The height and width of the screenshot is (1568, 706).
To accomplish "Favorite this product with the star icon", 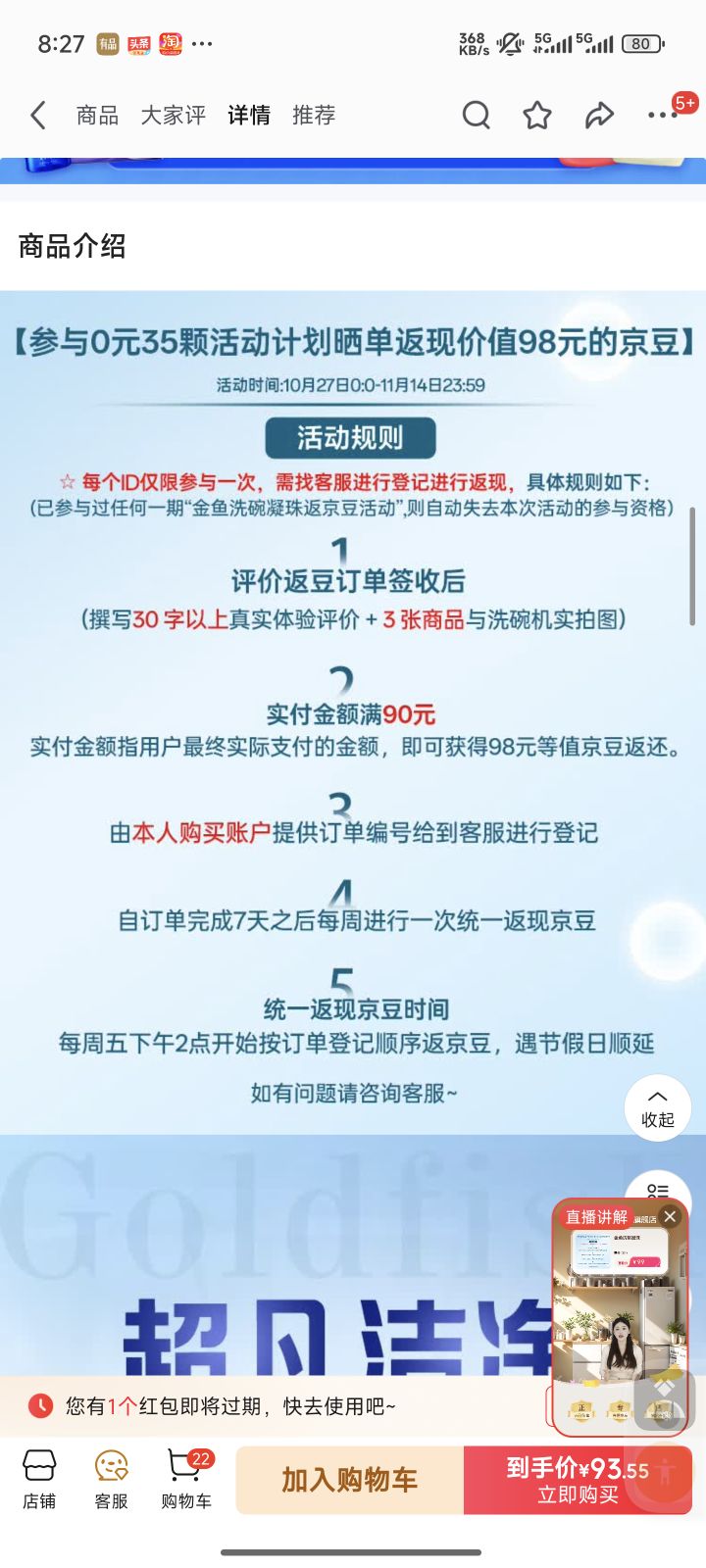I will [537, 116].
